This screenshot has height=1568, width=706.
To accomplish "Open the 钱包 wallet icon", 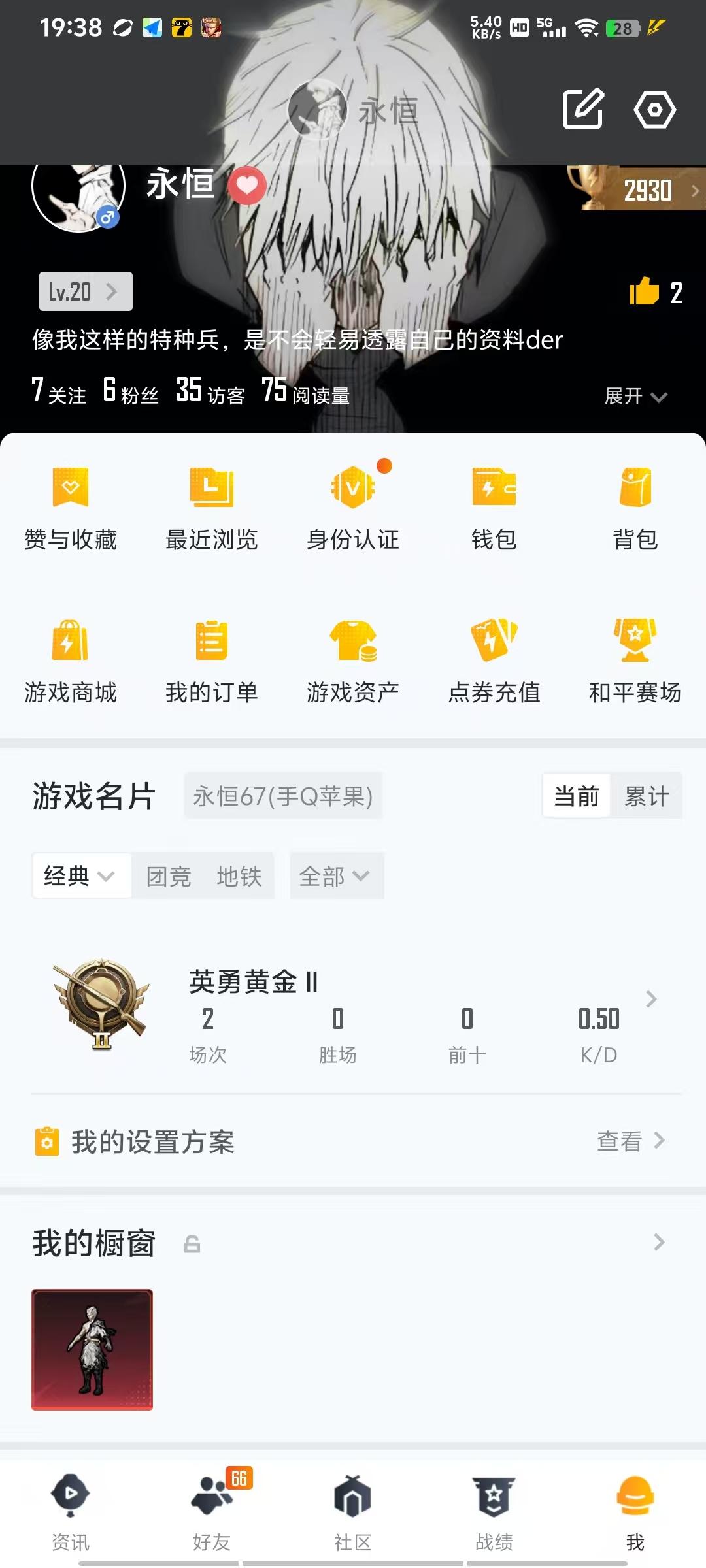I will pyautogui.click(x=494, y=506).
